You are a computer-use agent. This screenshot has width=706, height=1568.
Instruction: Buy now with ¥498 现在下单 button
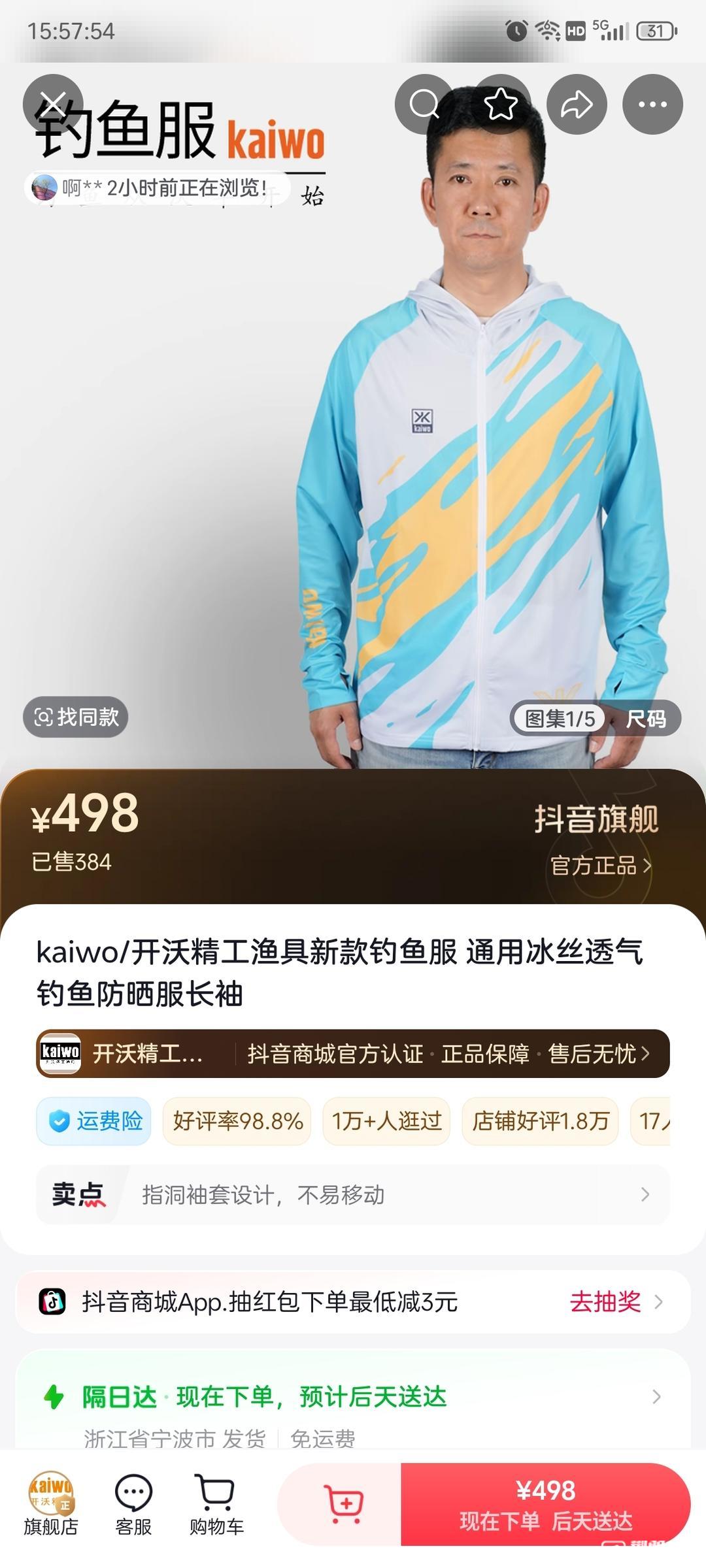[545, 1504]
